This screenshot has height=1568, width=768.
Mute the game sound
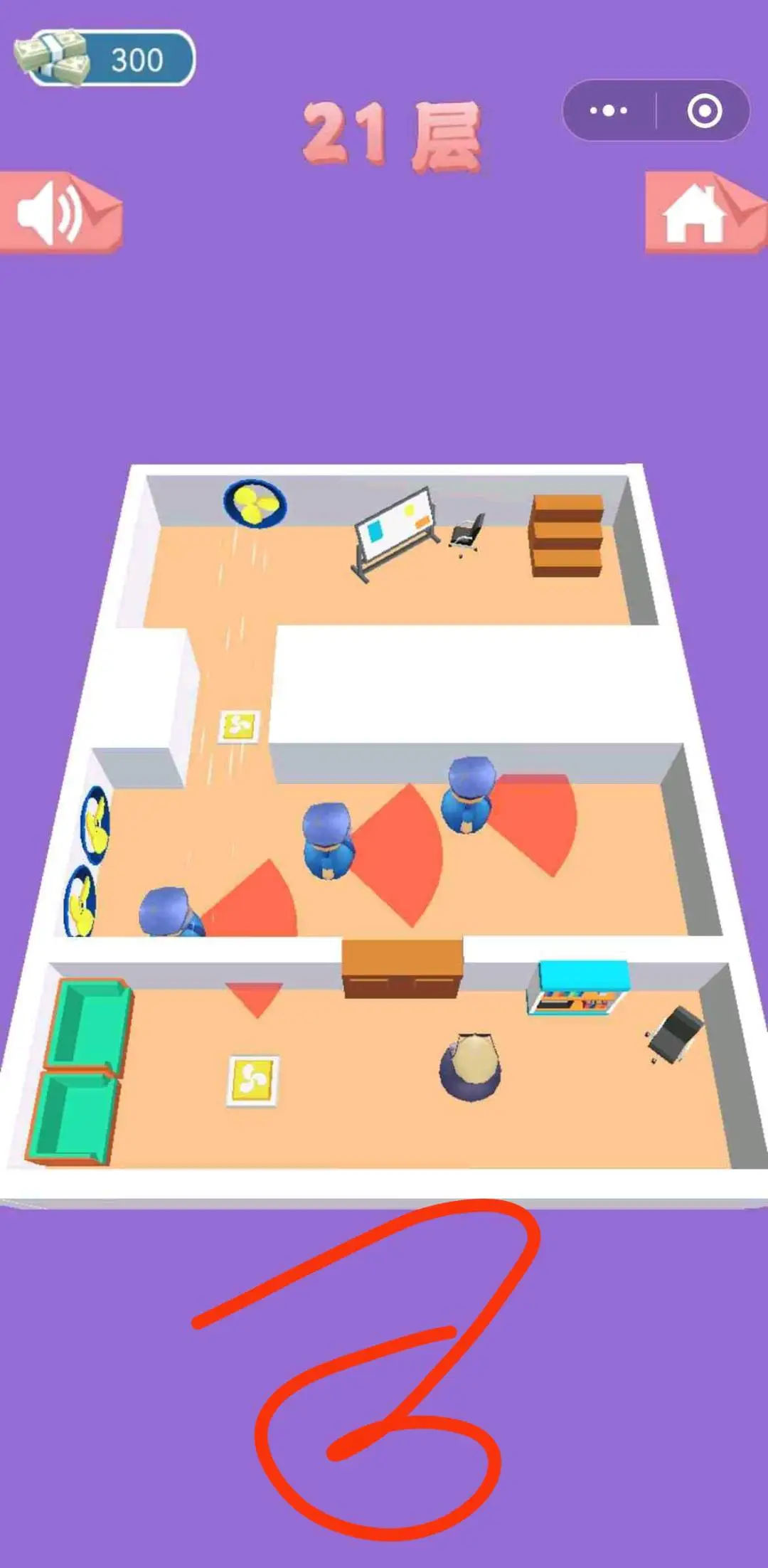57,213
